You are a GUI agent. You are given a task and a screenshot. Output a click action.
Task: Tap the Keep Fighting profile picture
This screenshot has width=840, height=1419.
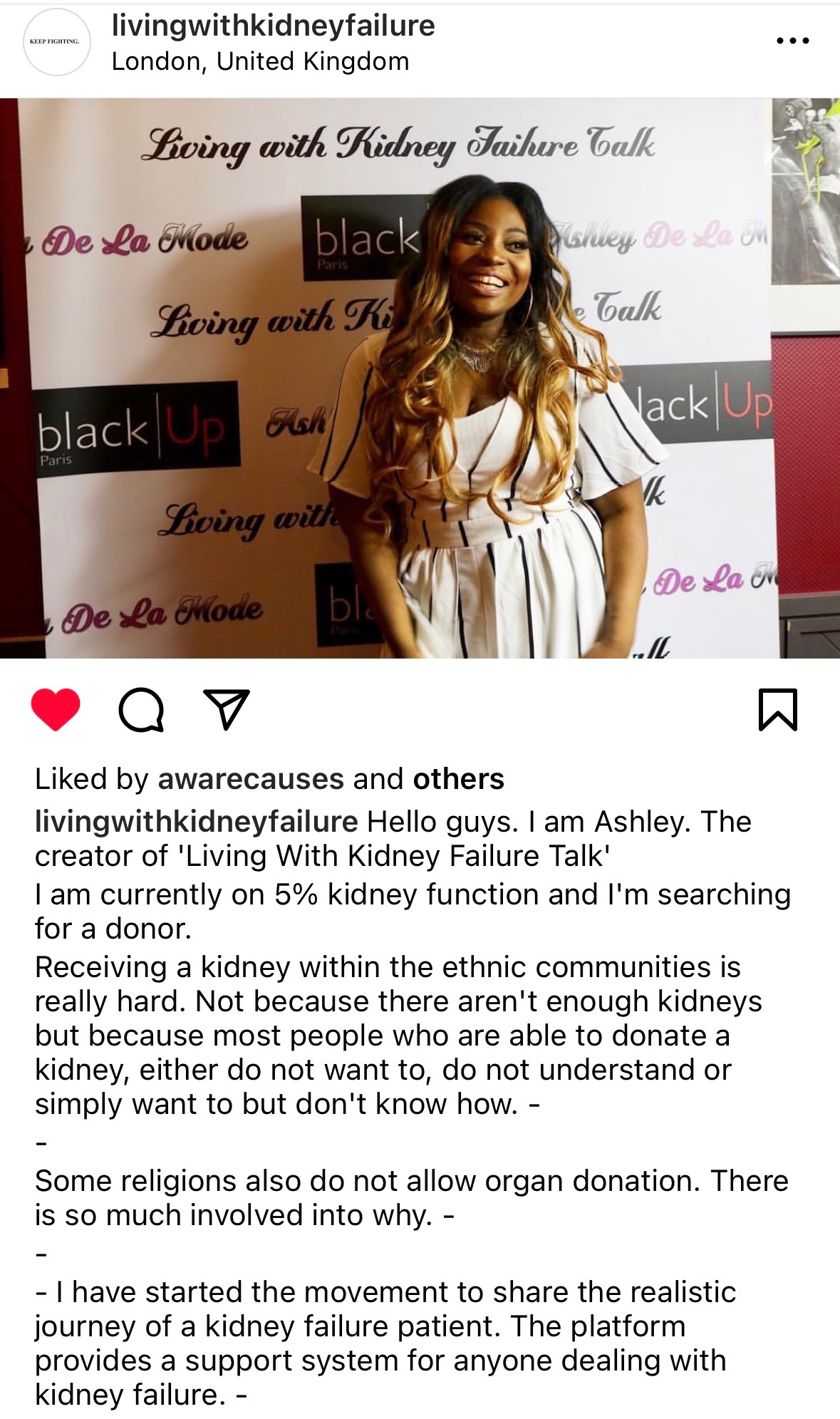click(x=56, y=42)
